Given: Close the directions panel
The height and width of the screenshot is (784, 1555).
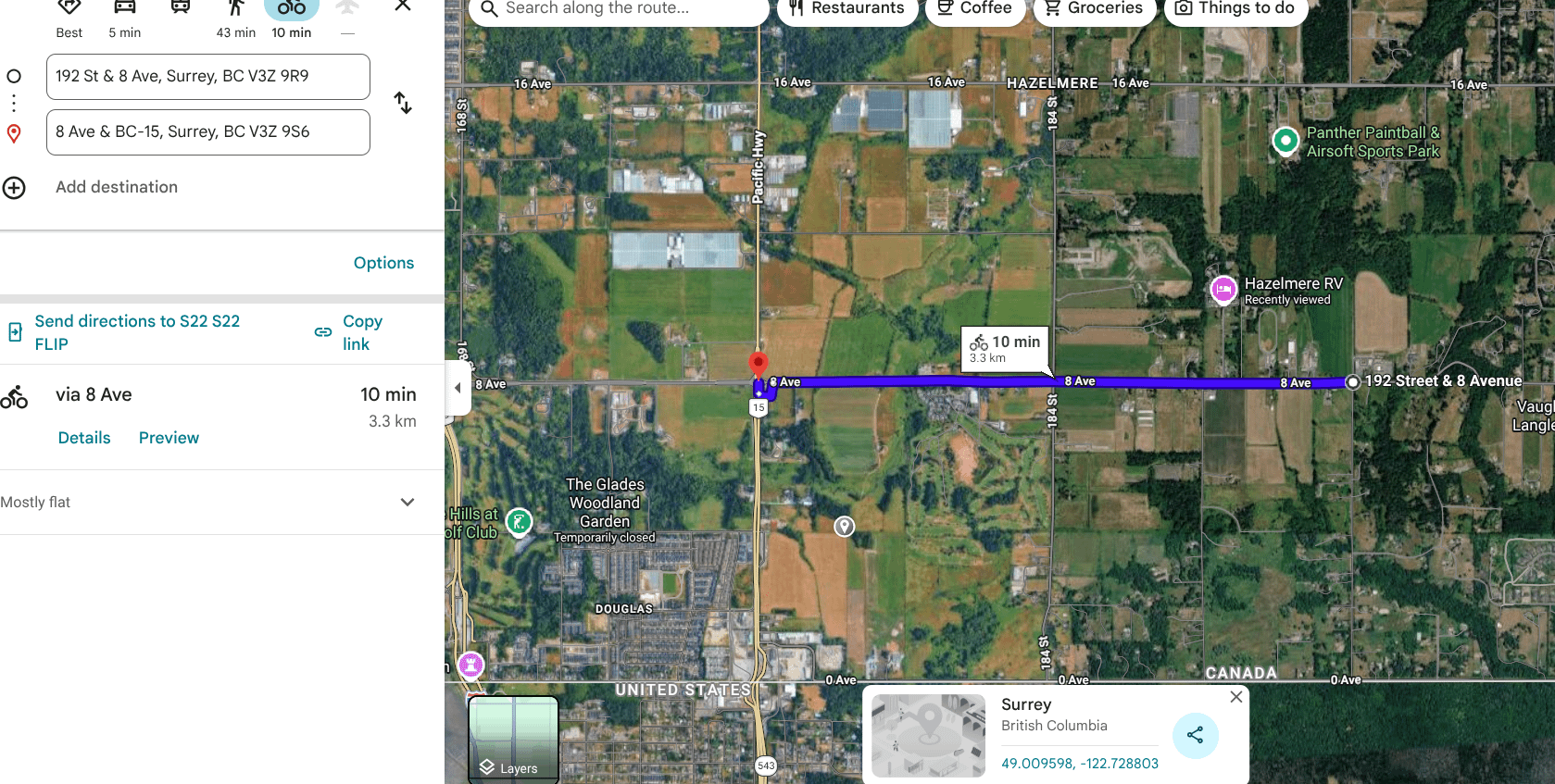Looking at the screenshot, I should (x=403, y=6).
